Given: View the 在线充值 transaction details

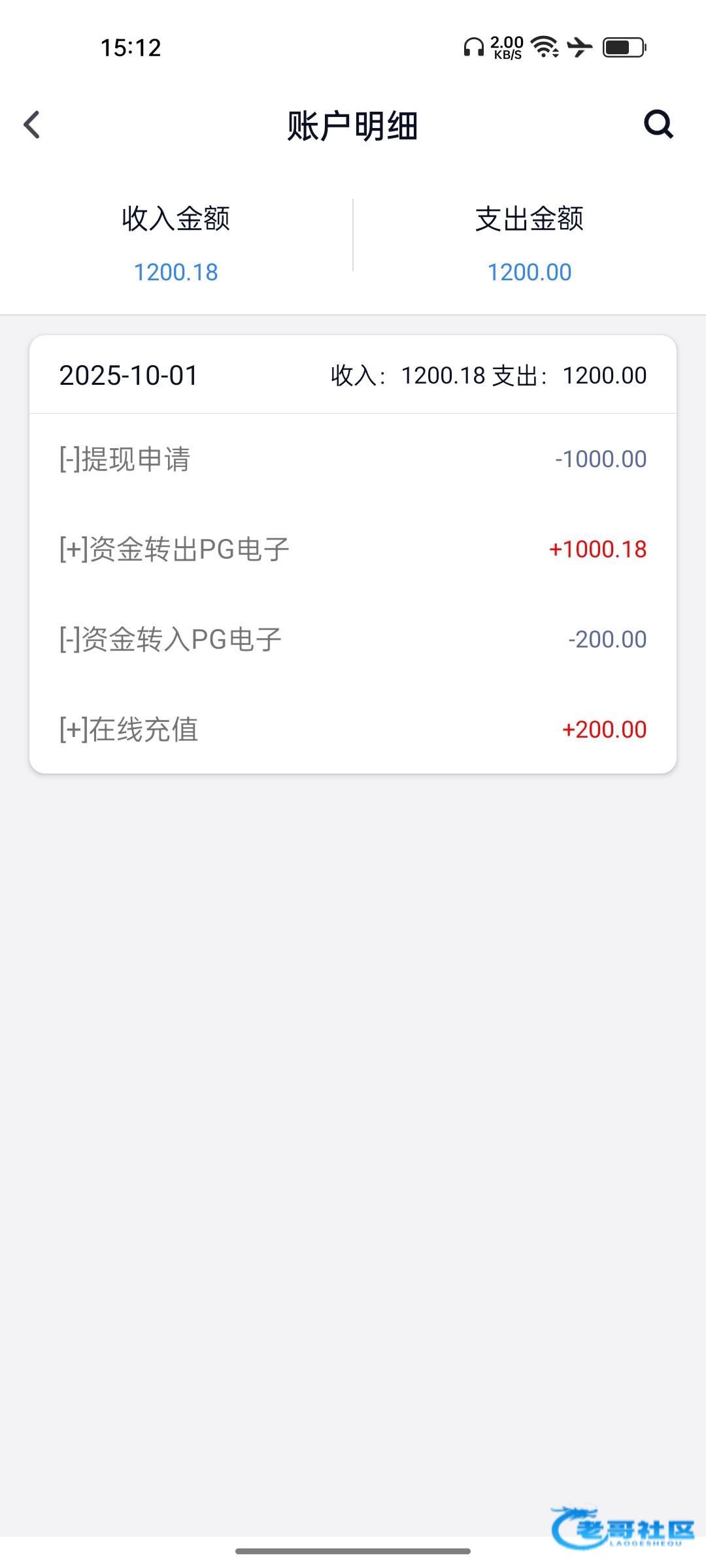Looking at the screenshot, I should point(353,730).
